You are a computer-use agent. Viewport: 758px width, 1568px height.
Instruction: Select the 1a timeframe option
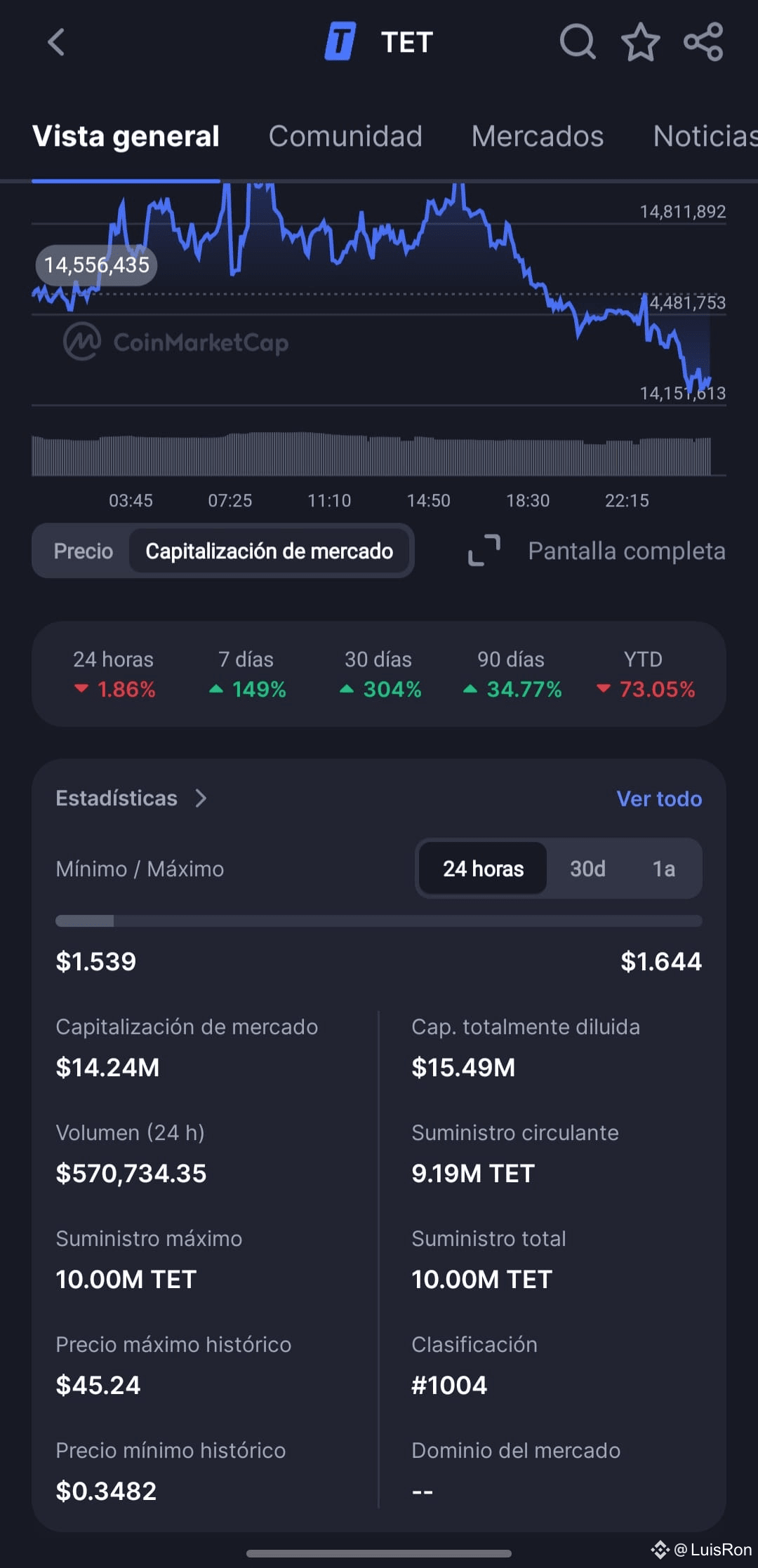(x=663, y=869)
